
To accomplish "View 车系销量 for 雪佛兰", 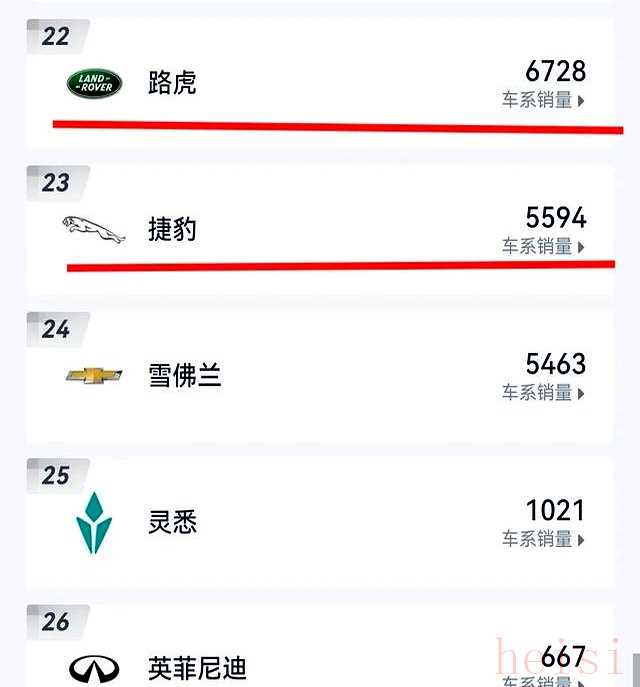I will tap(543, 393).
